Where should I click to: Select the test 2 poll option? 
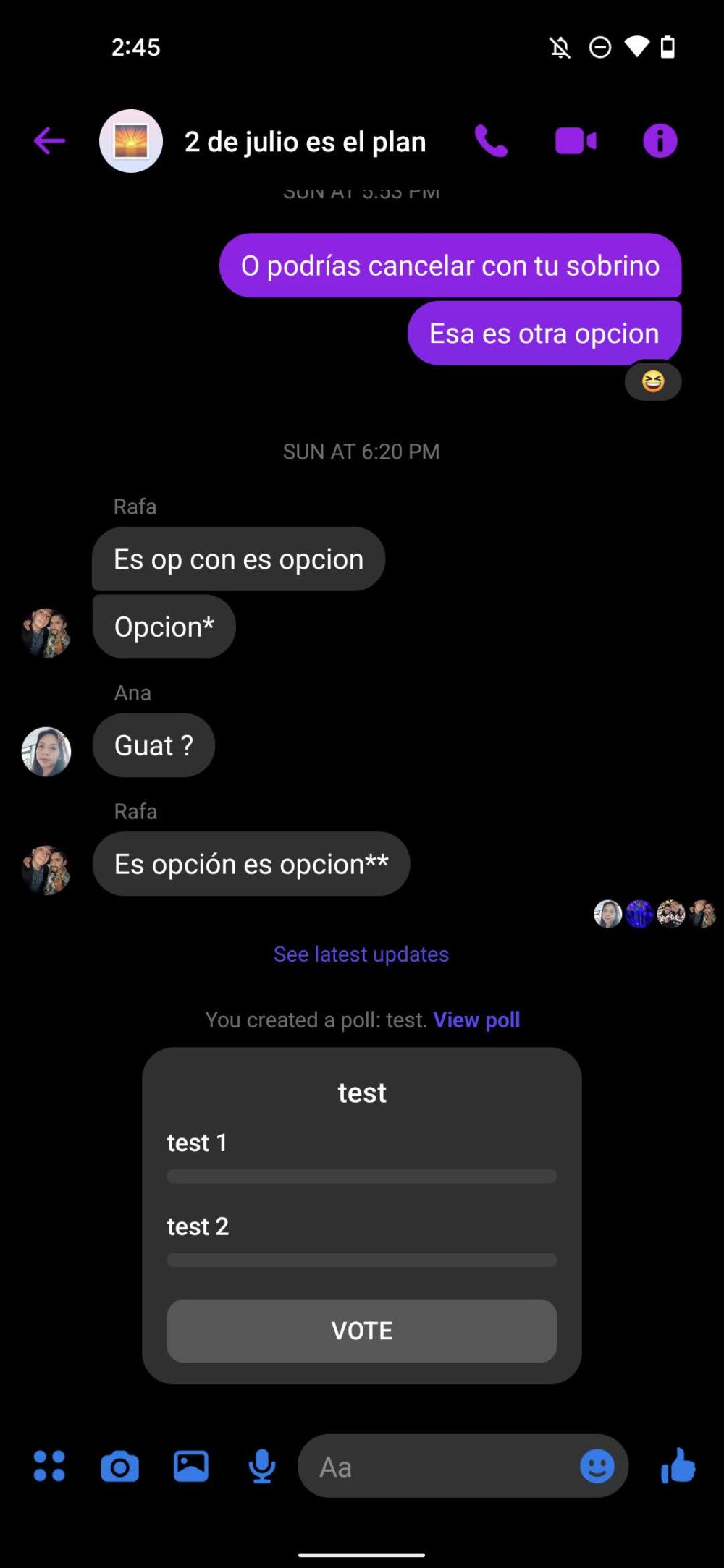click(361, 1240)
